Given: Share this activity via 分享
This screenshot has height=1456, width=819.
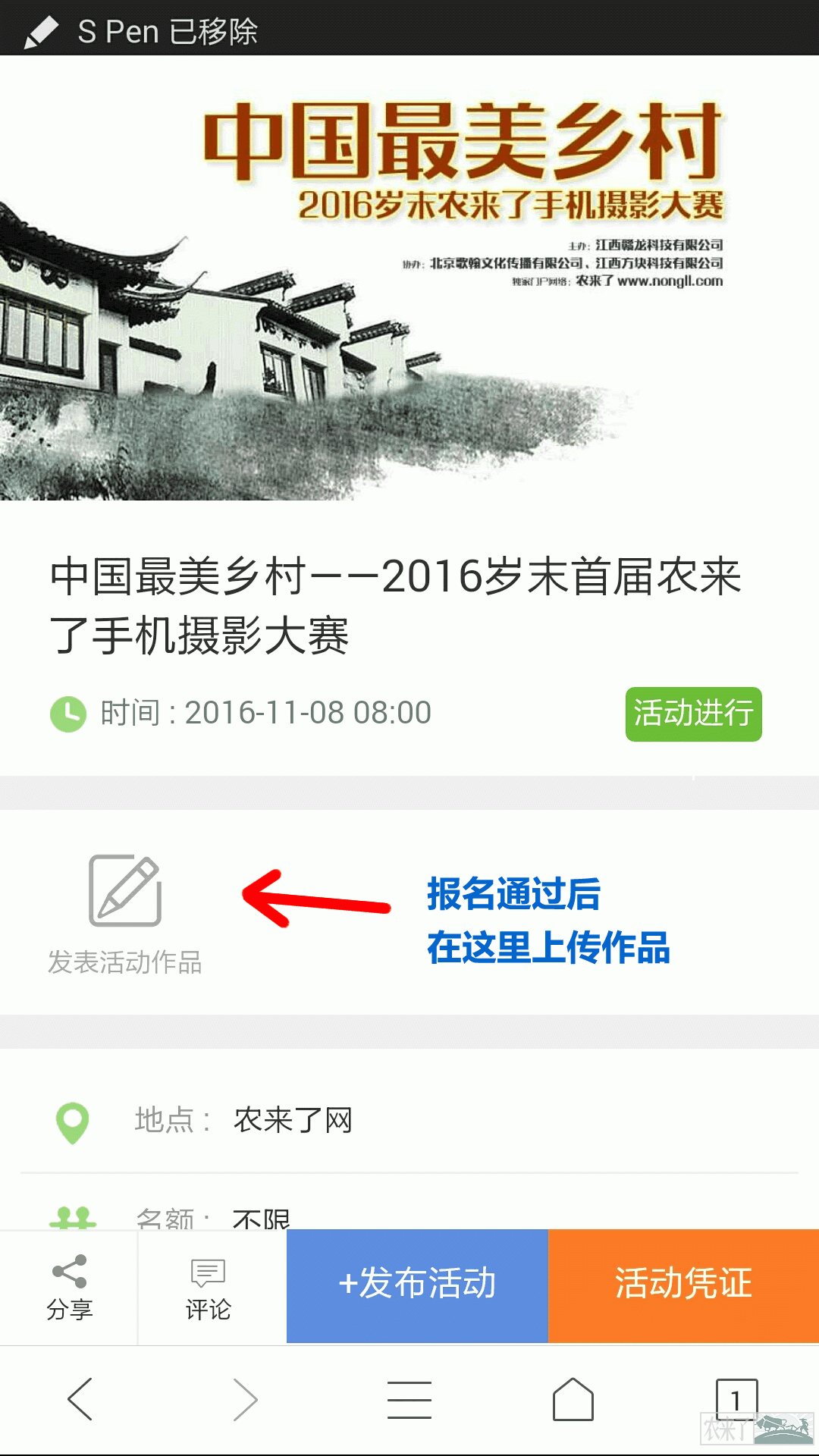Looking at the screenshot, I should [69, 1287].
